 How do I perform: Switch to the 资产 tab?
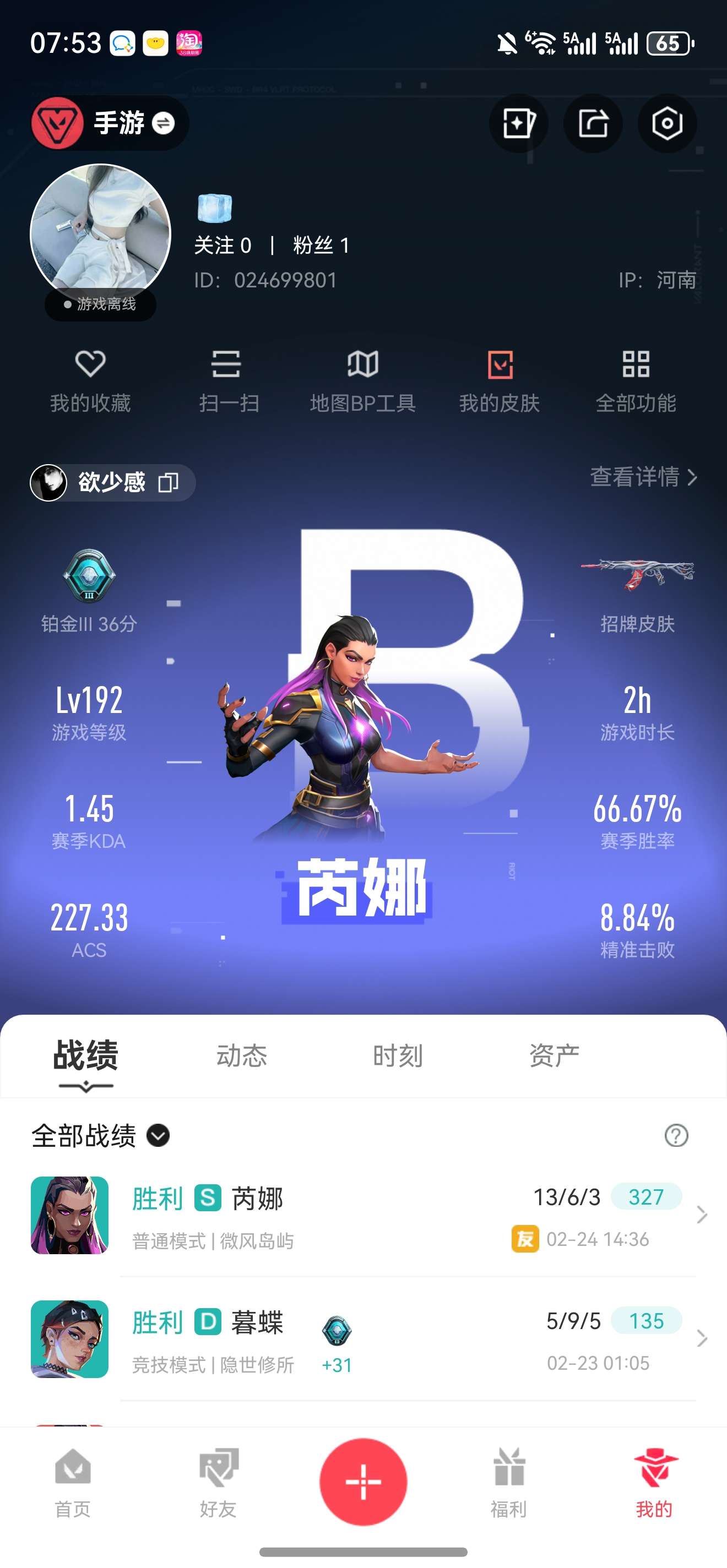[553, 1055]
